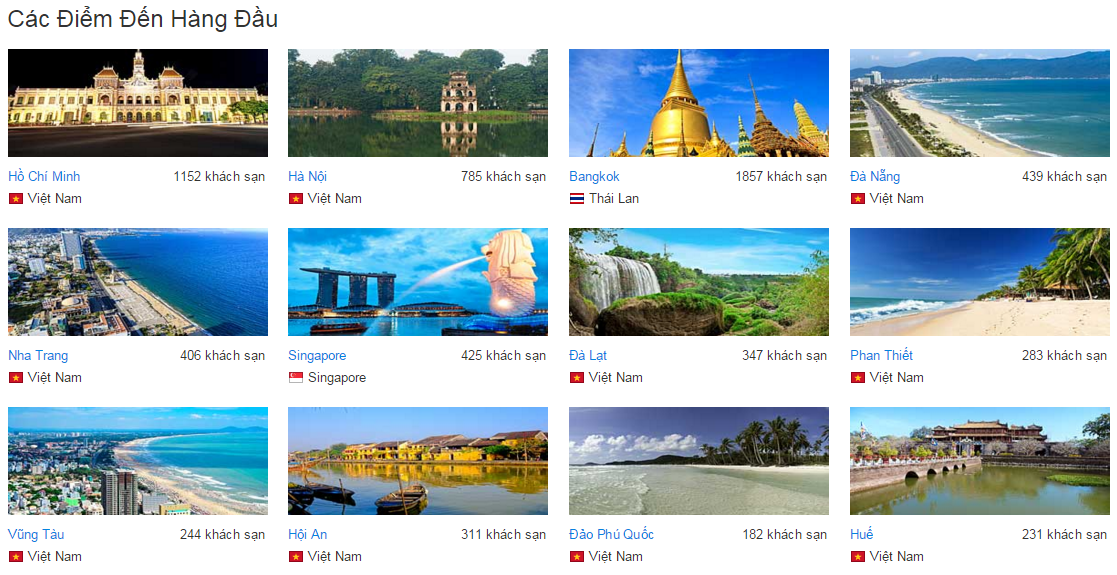1117x575 pixels.
Task: Tap the Singapore Merlion photo tile
Action: coord(418,282)
